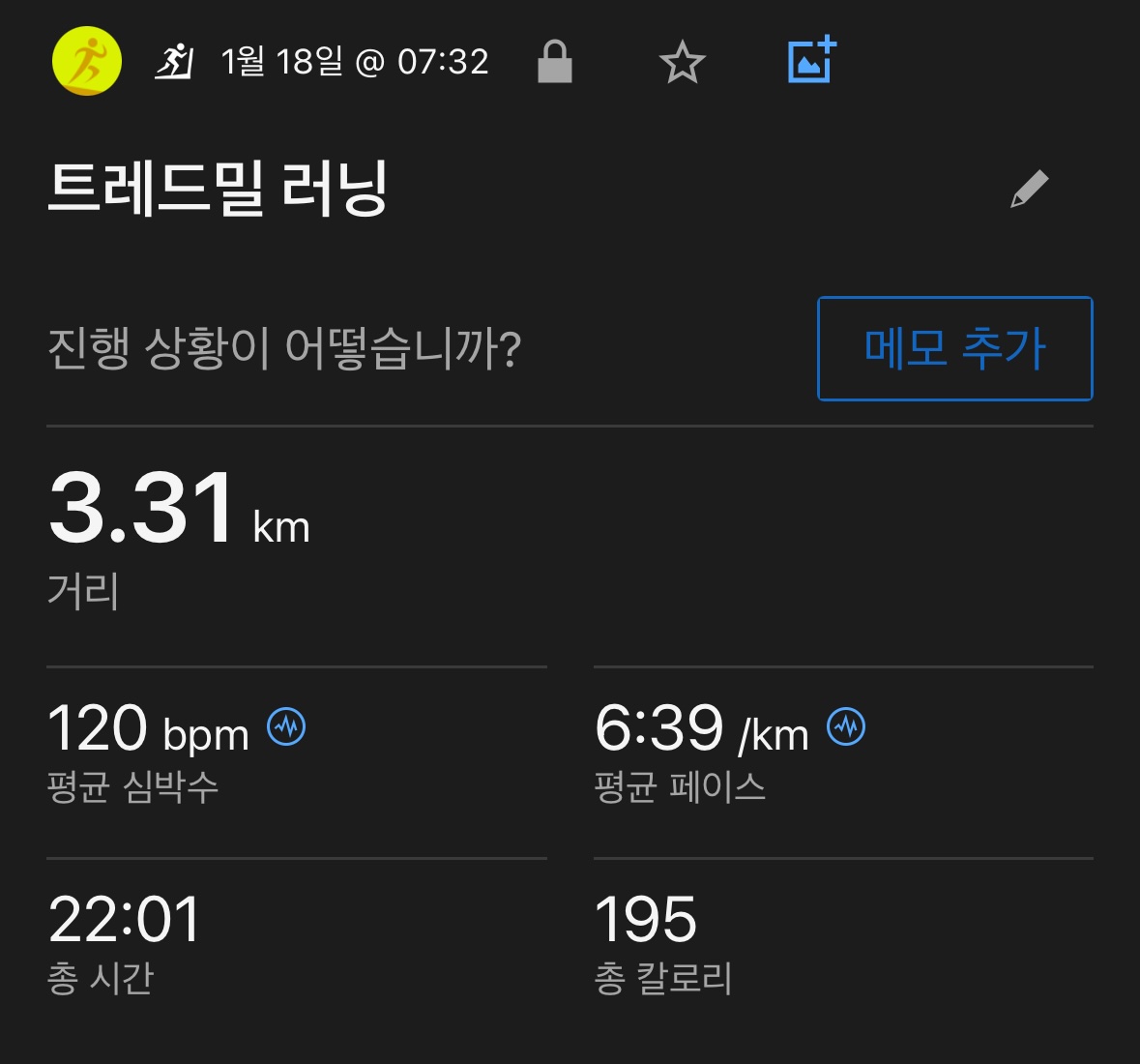This screenshot has width=1140, height=1064.
Task: Open the info icon next to 평균 심박수
Action: coord(286,725)
